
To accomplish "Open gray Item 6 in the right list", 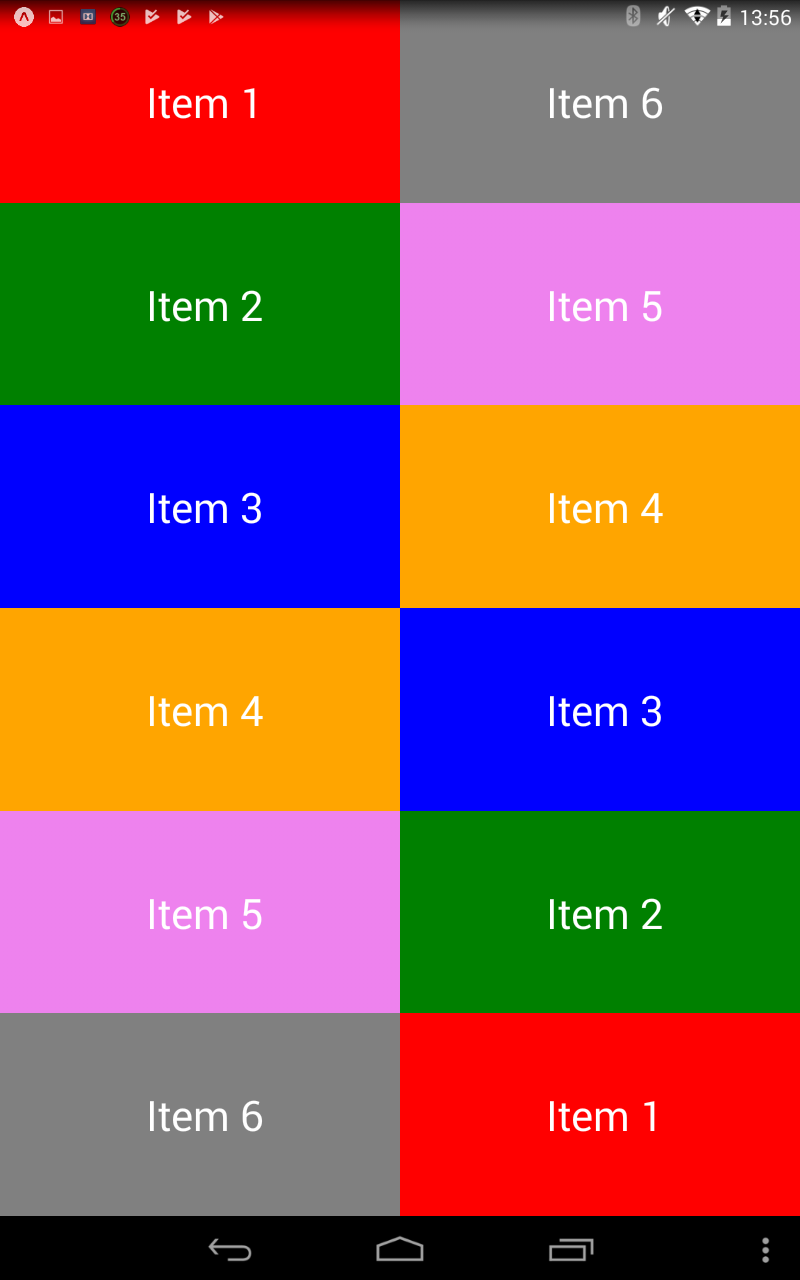I will [600, 105].
